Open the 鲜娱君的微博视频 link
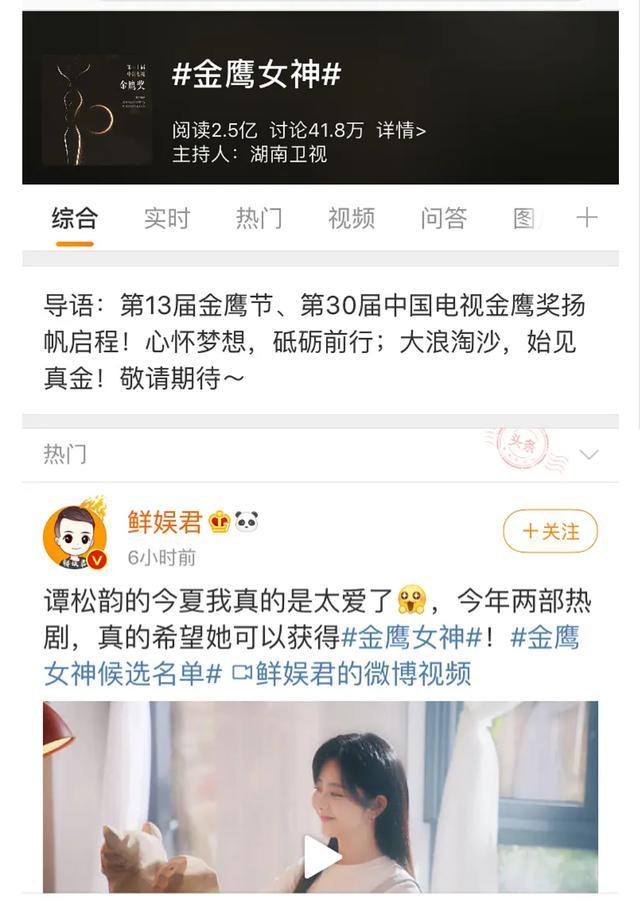Viewport: 640px width, 902px height. [351, 673]
